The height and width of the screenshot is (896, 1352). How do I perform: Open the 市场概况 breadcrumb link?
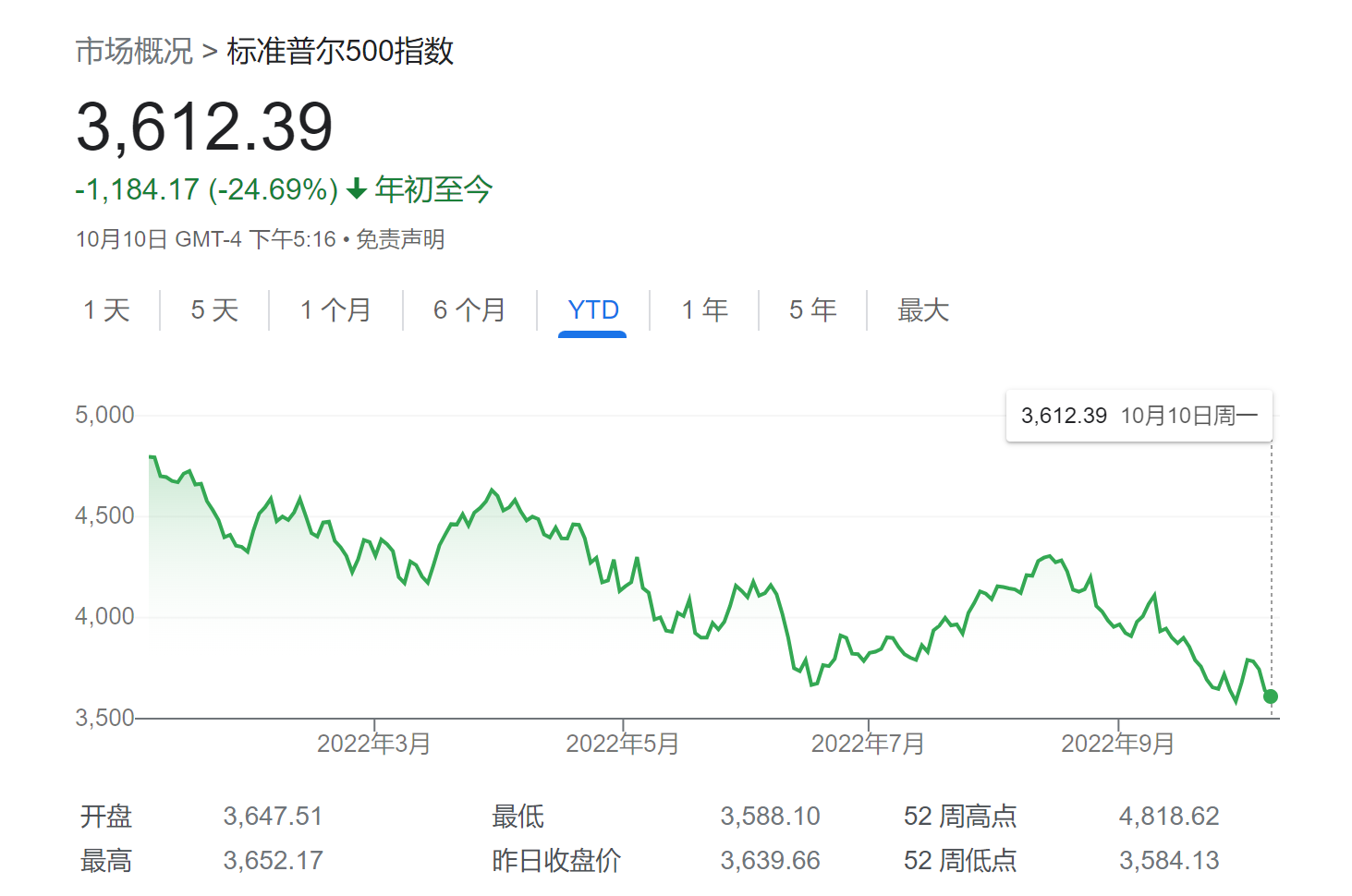(x=134, y=51)
